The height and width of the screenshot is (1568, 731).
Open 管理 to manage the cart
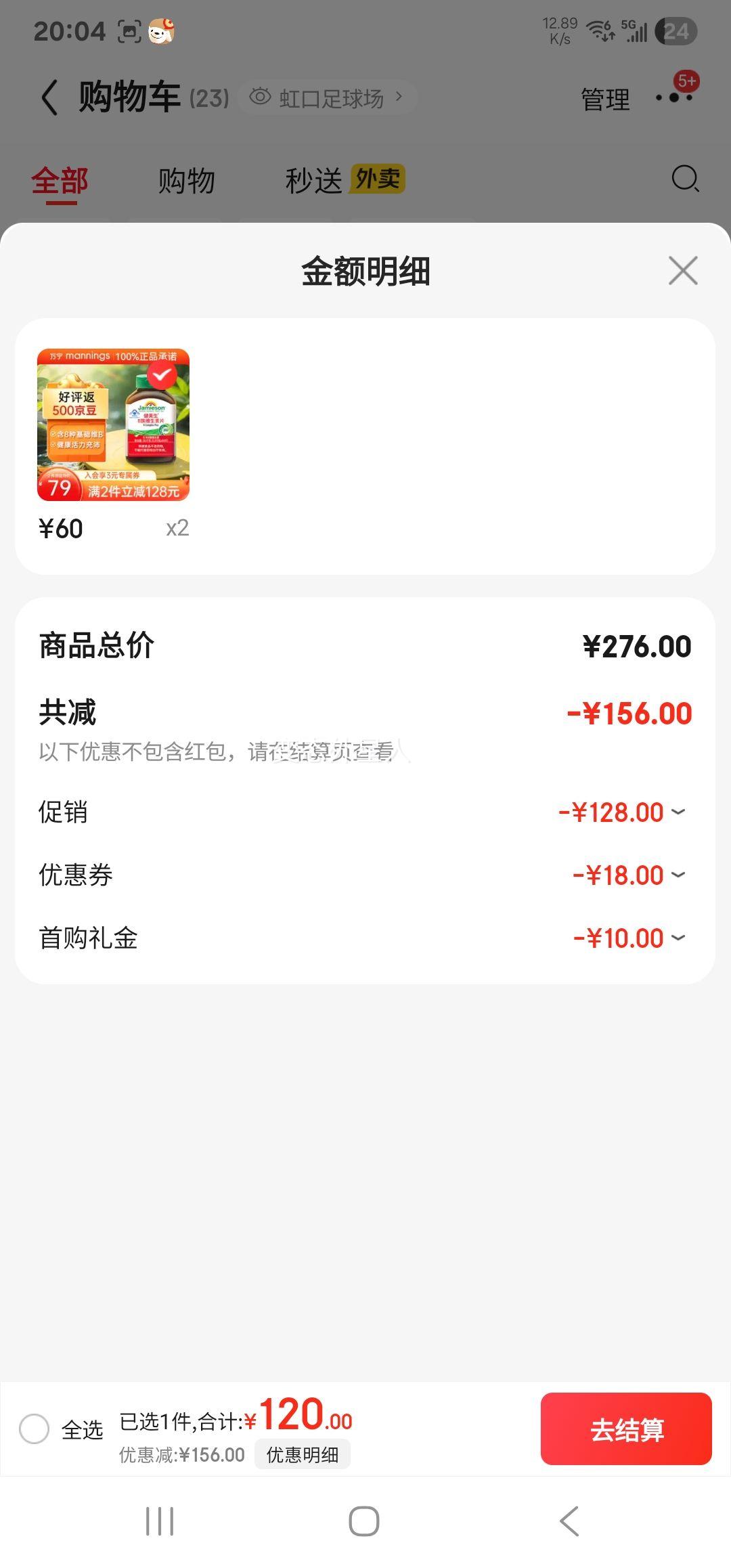[x=605, y=100]
